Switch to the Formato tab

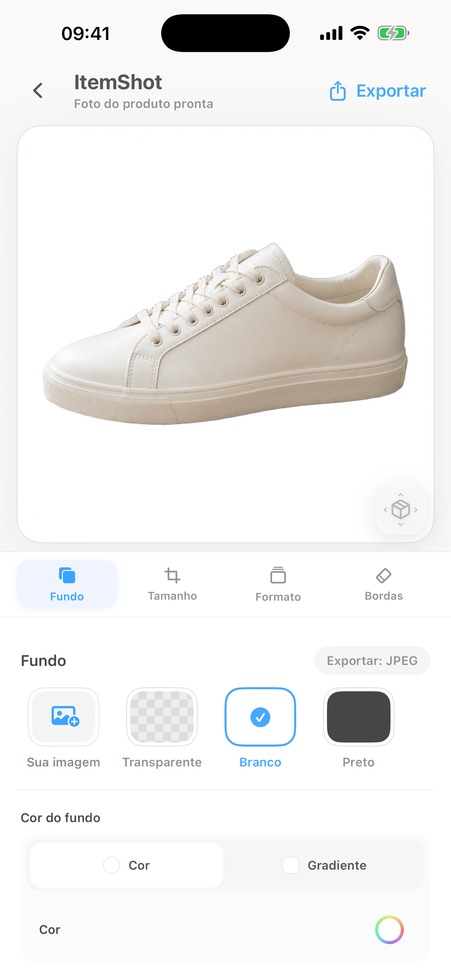click(278, 584)
